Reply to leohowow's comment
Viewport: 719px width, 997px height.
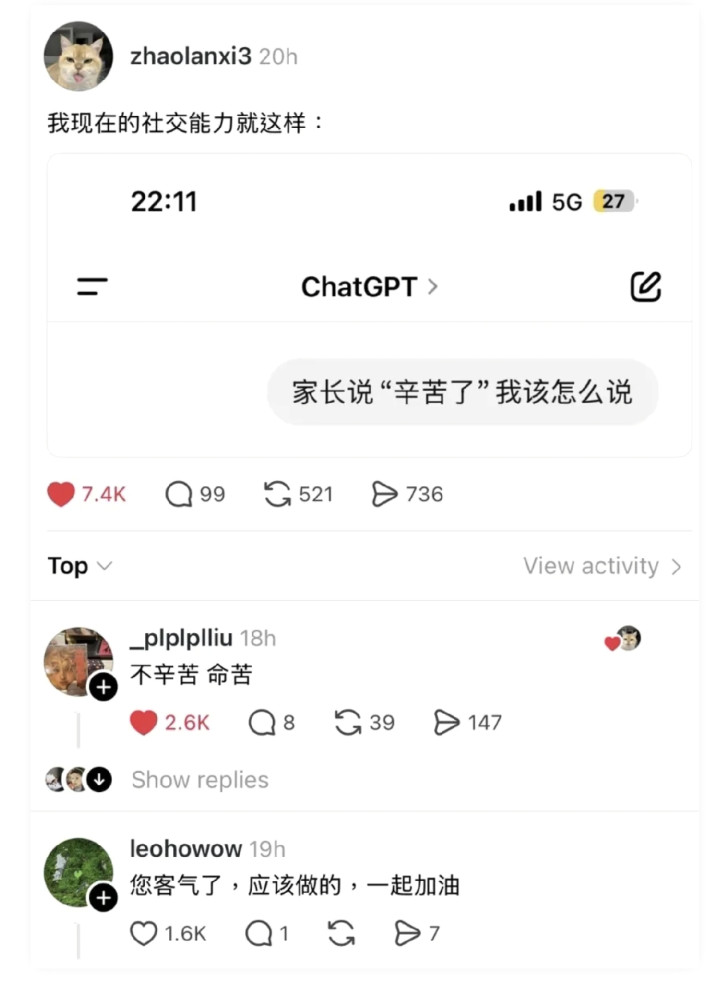click(259, 934)
